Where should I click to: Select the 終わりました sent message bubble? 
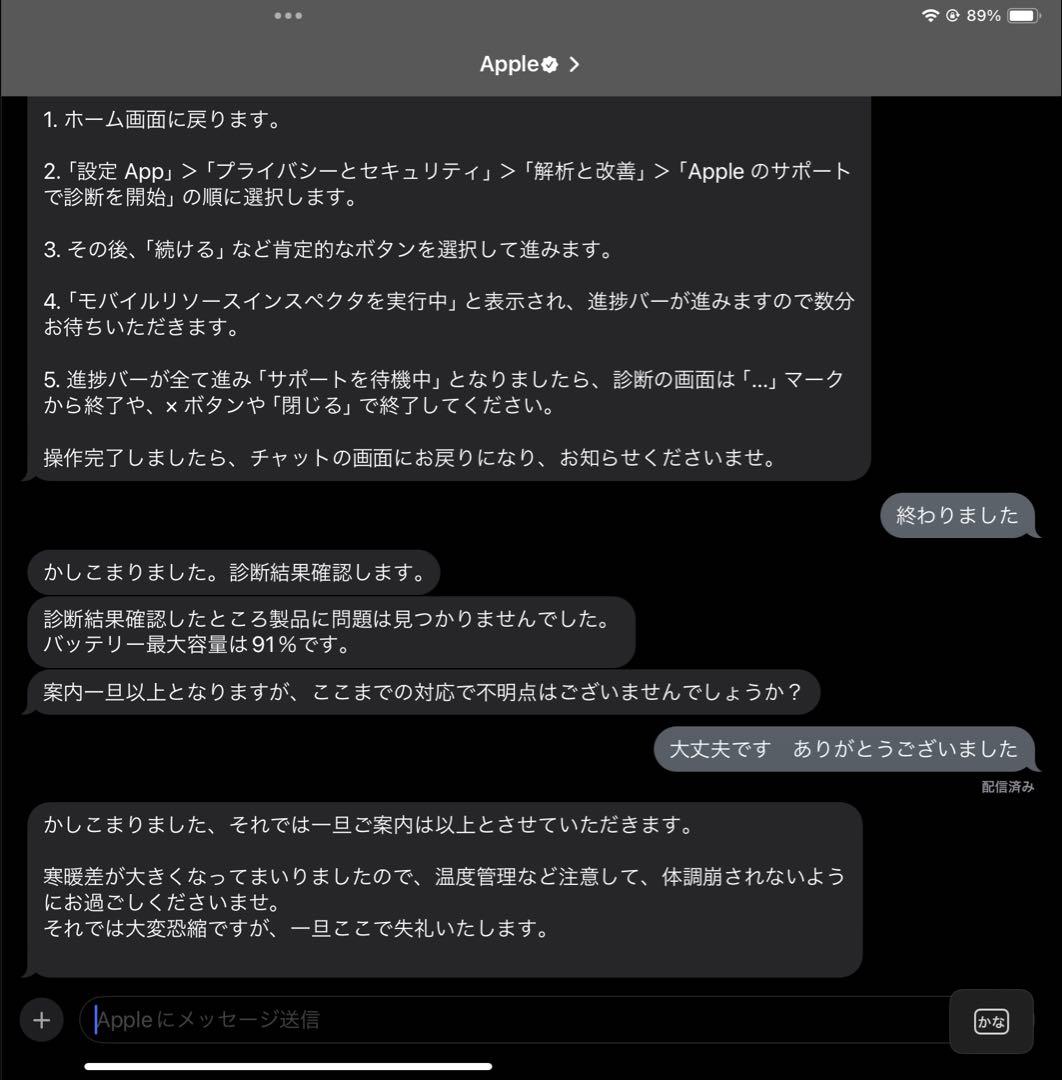tap(957, 516)
